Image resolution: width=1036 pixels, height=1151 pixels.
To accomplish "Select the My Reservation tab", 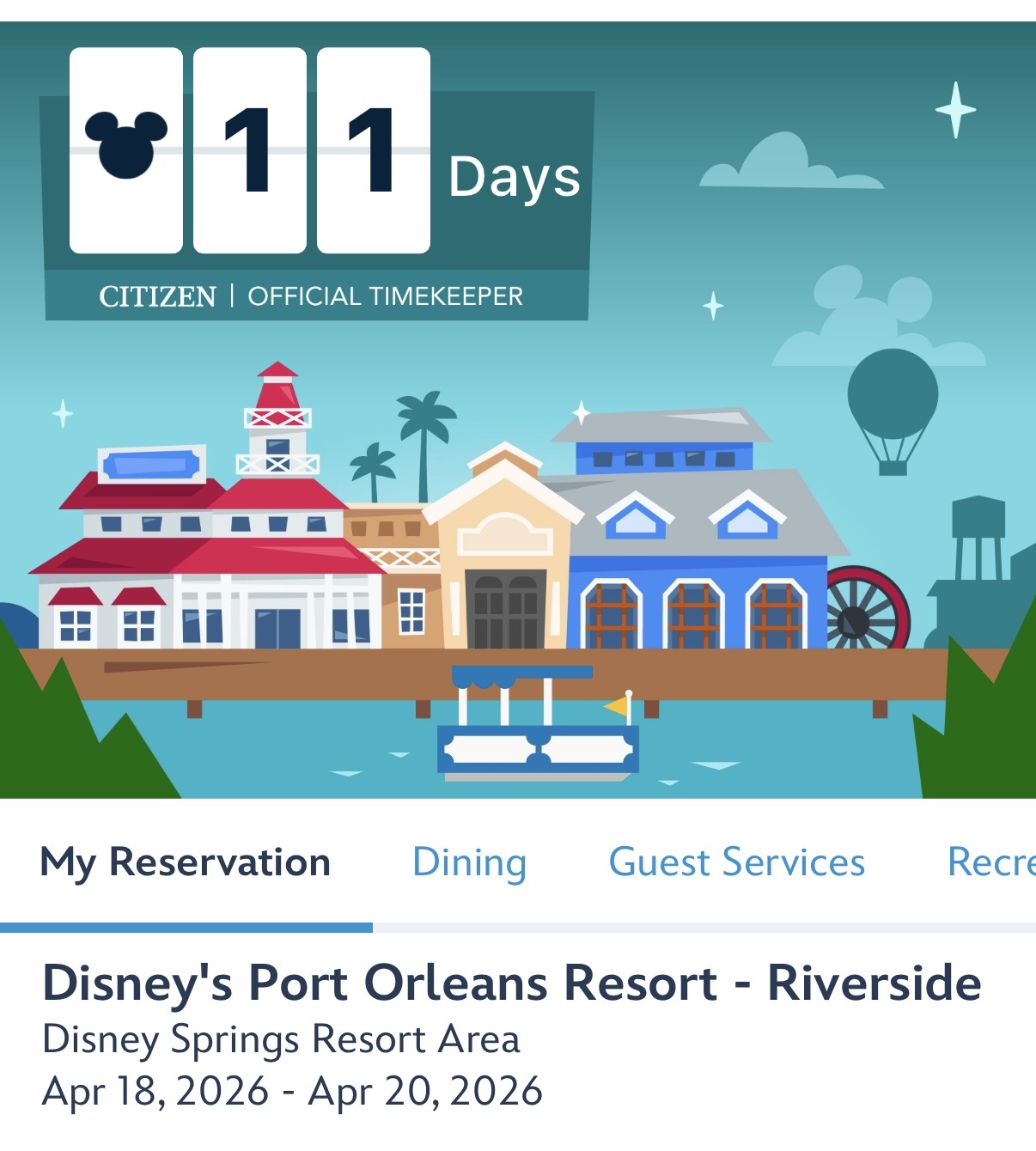I will 186,862.
